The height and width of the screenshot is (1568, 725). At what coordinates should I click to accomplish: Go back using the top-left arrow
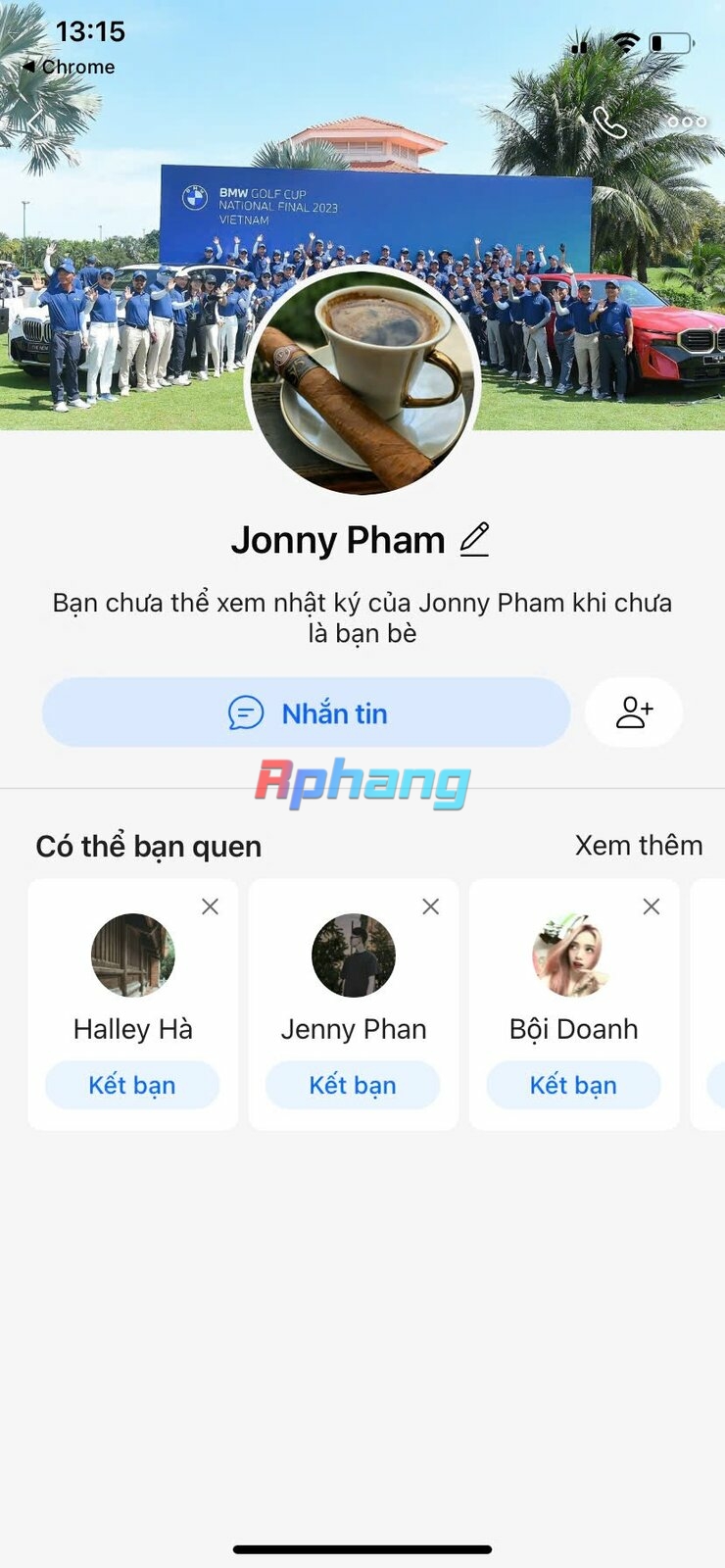(34, 122)
